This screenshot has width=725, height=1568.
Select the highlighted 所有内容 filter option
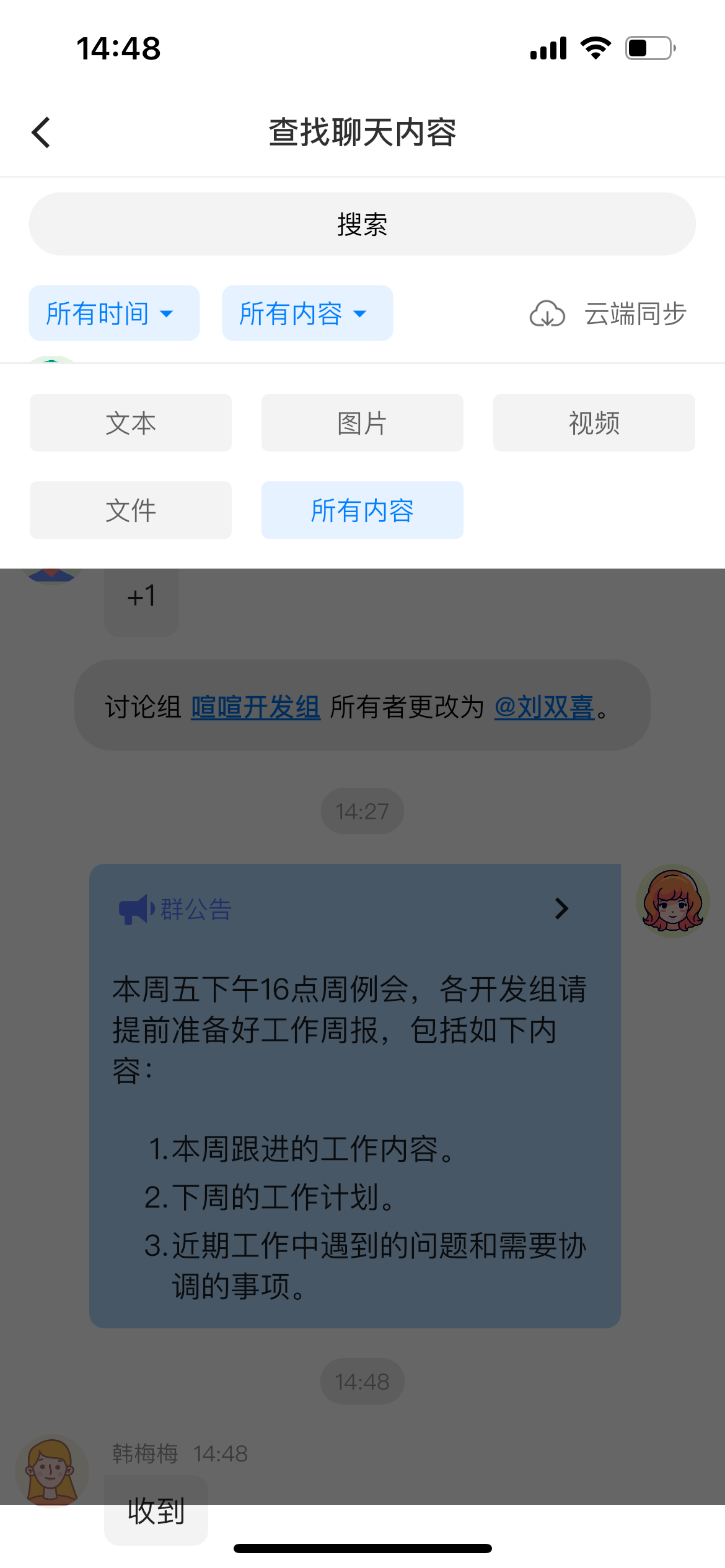(x=362, y=510)
